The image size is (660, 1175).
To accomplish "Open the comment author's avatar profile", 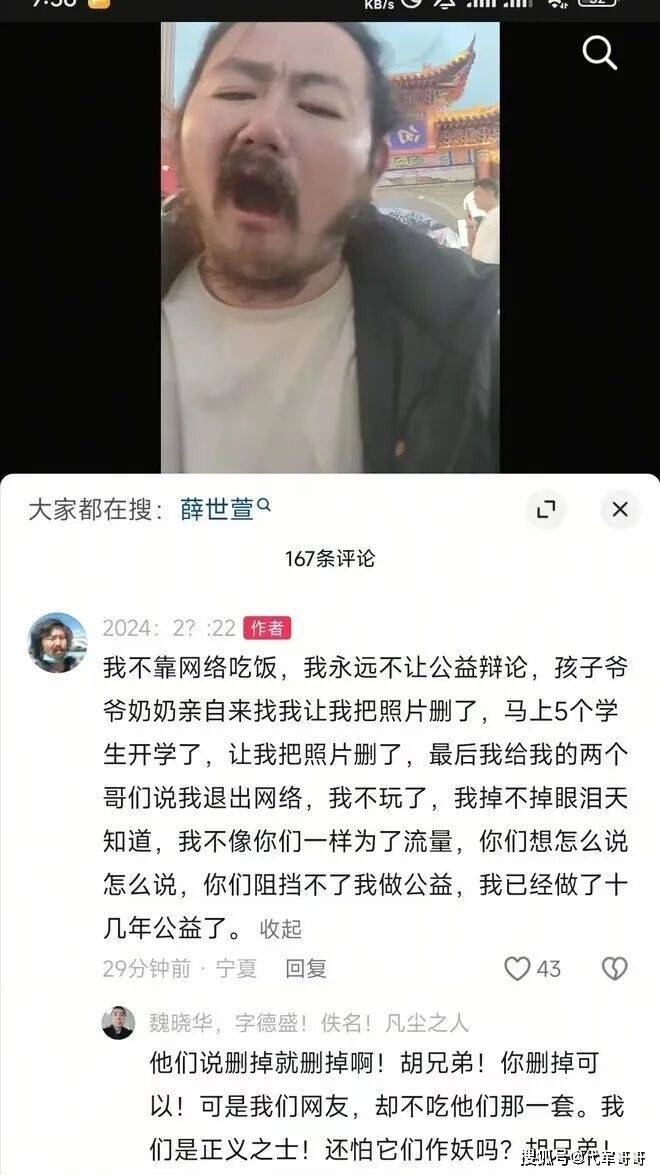I will click(57, 642).
